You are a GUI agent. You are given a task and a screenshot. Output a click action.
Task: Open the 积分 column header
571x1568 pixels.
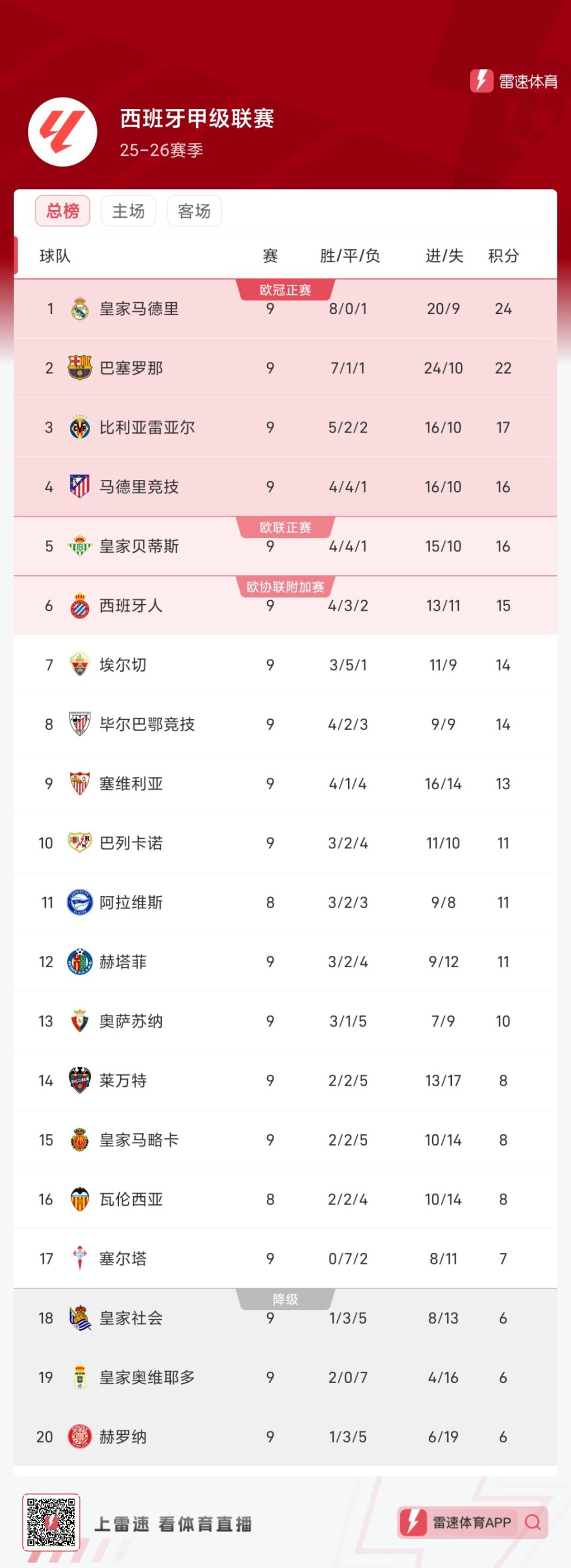point(503,256)
